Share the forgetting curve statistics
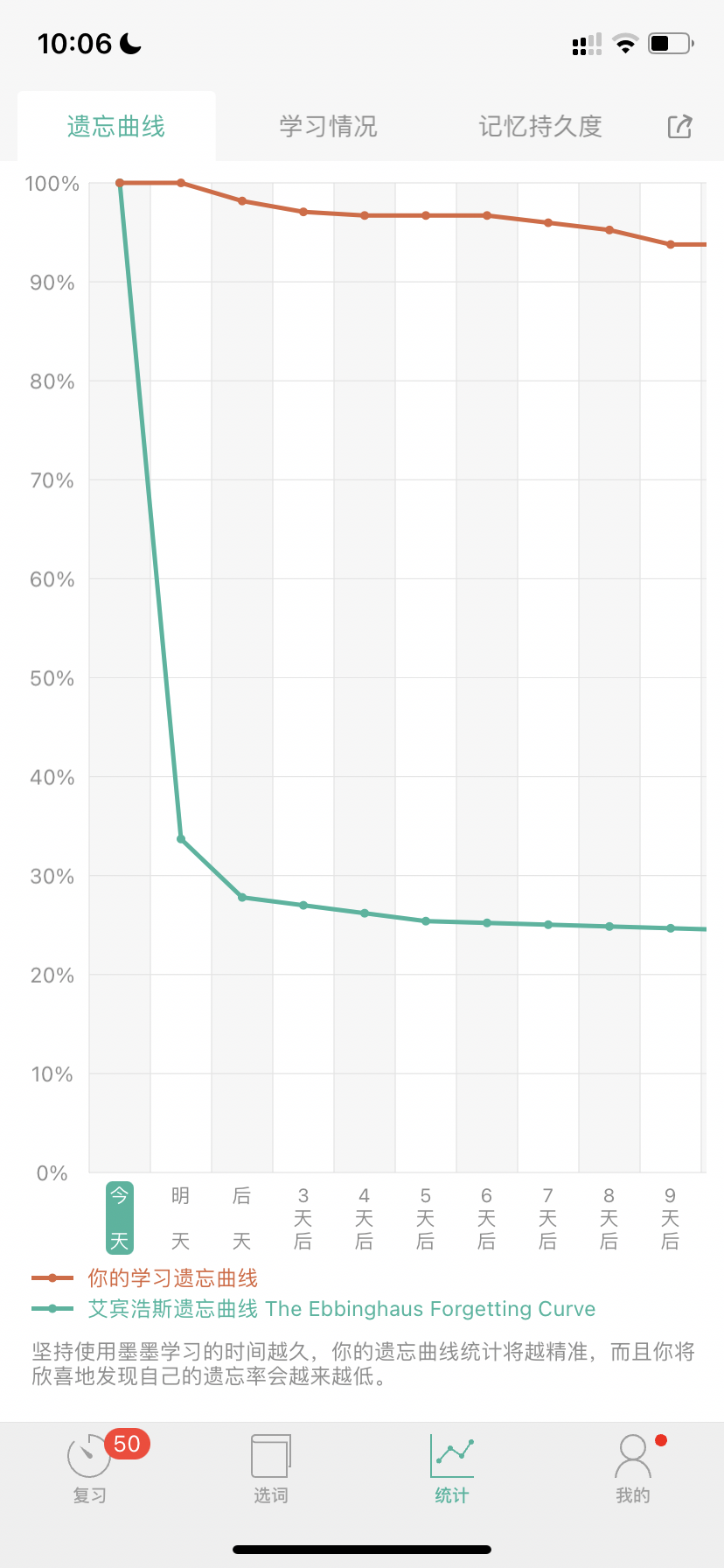 679,127
